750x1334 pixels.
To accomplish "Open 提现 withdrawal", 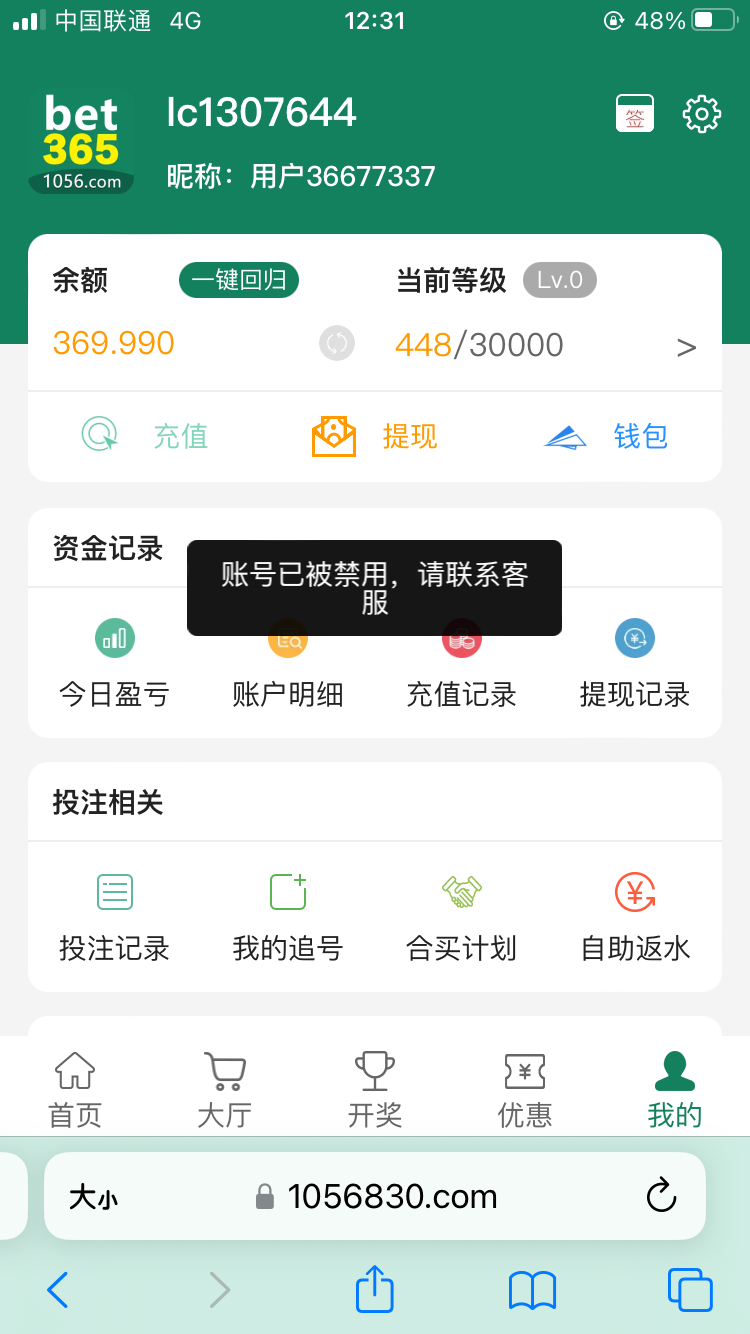I will click(375, 436).
